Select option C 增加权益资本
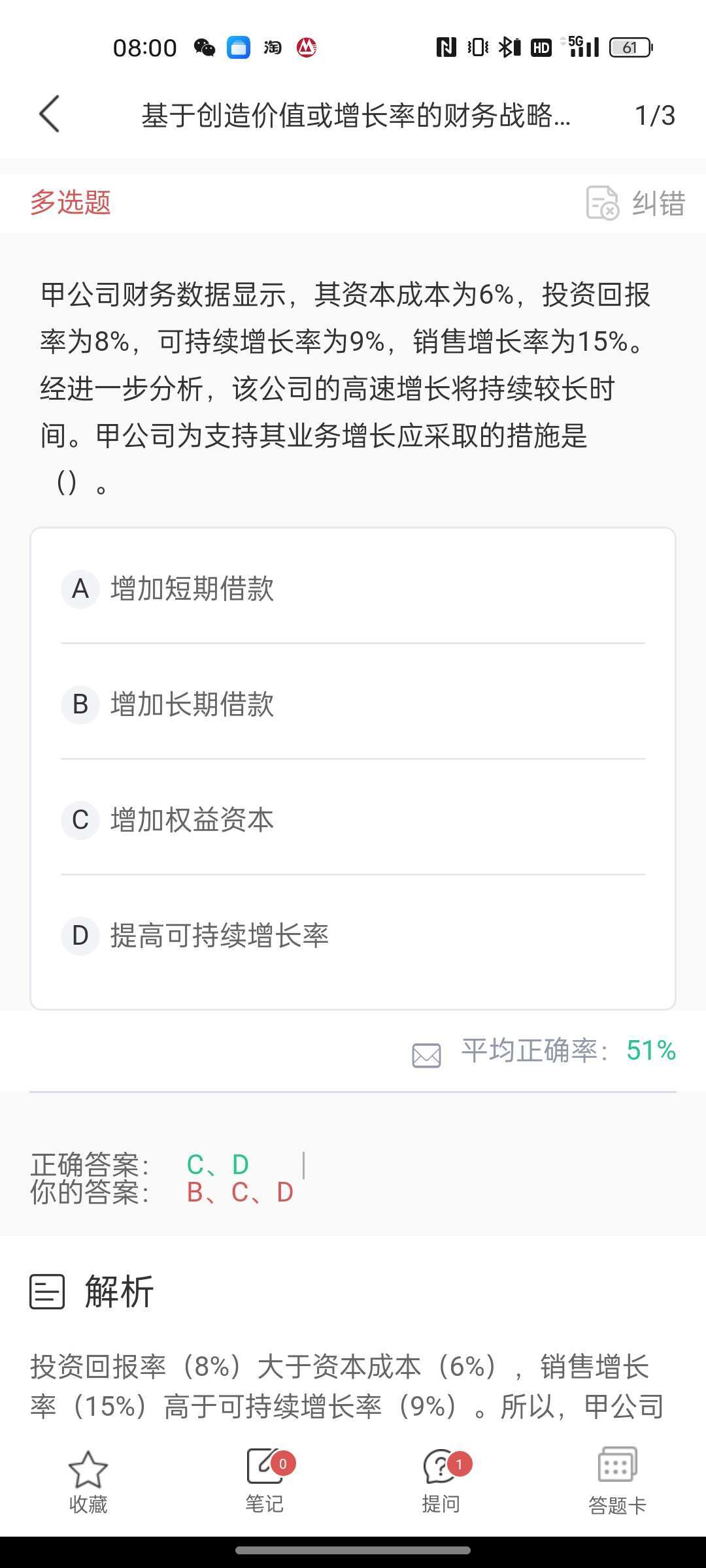The width and height of the screenshot is (706, 1568). click(353, 820)
